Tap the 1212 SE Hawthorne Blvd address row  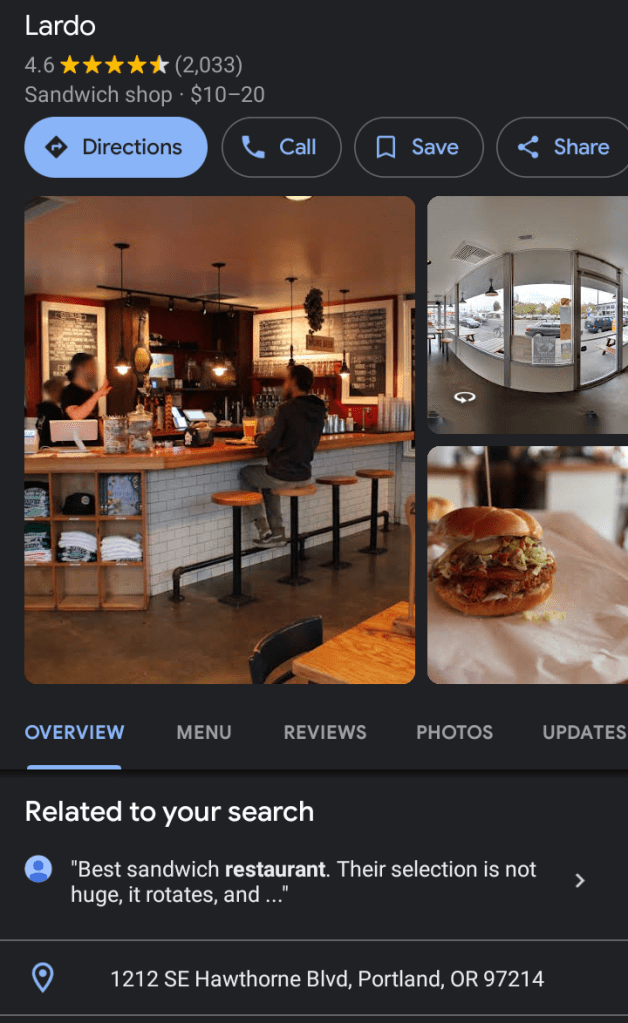(x=327, y=978)
